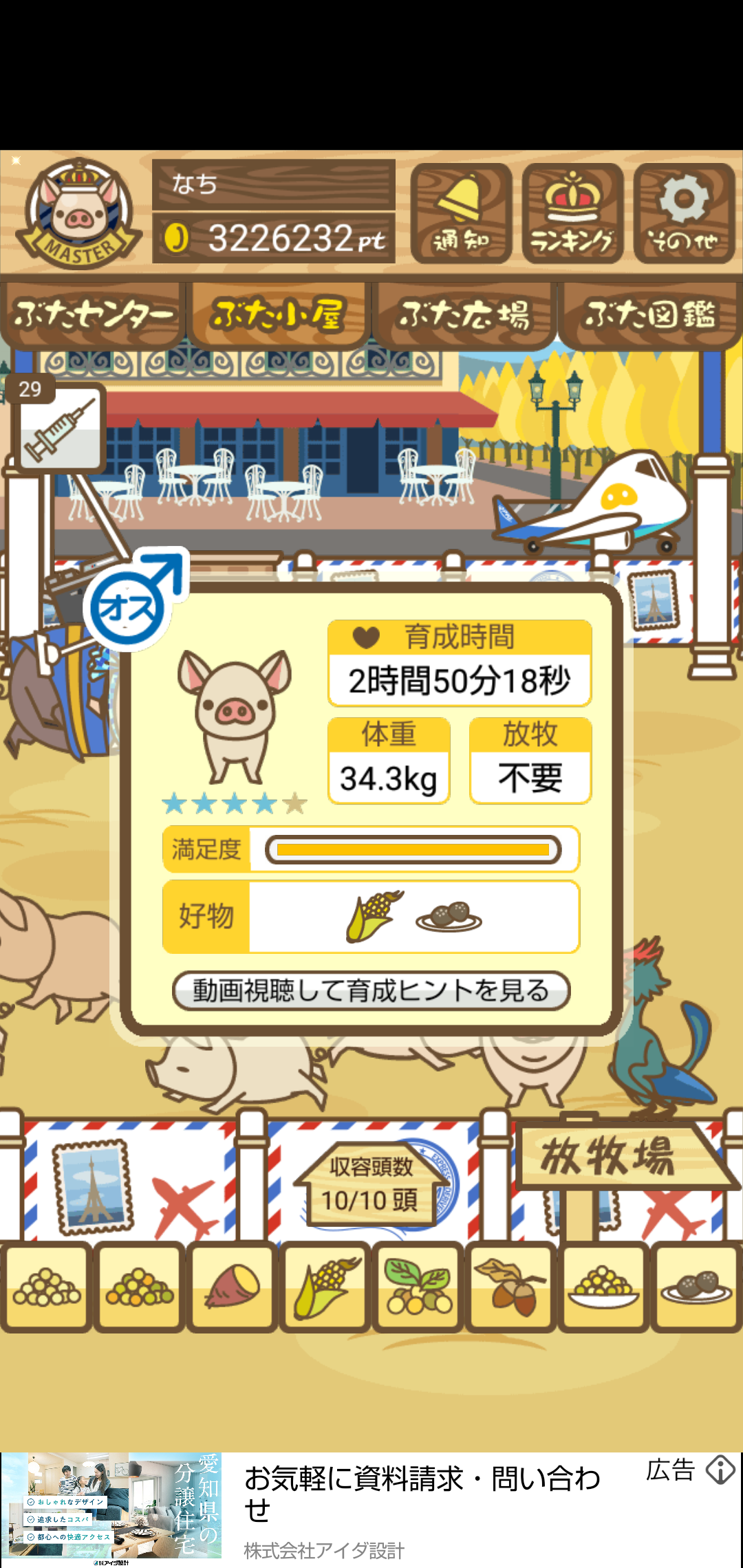
Task: Choose the corn feed item
Action: point(325,1286)
